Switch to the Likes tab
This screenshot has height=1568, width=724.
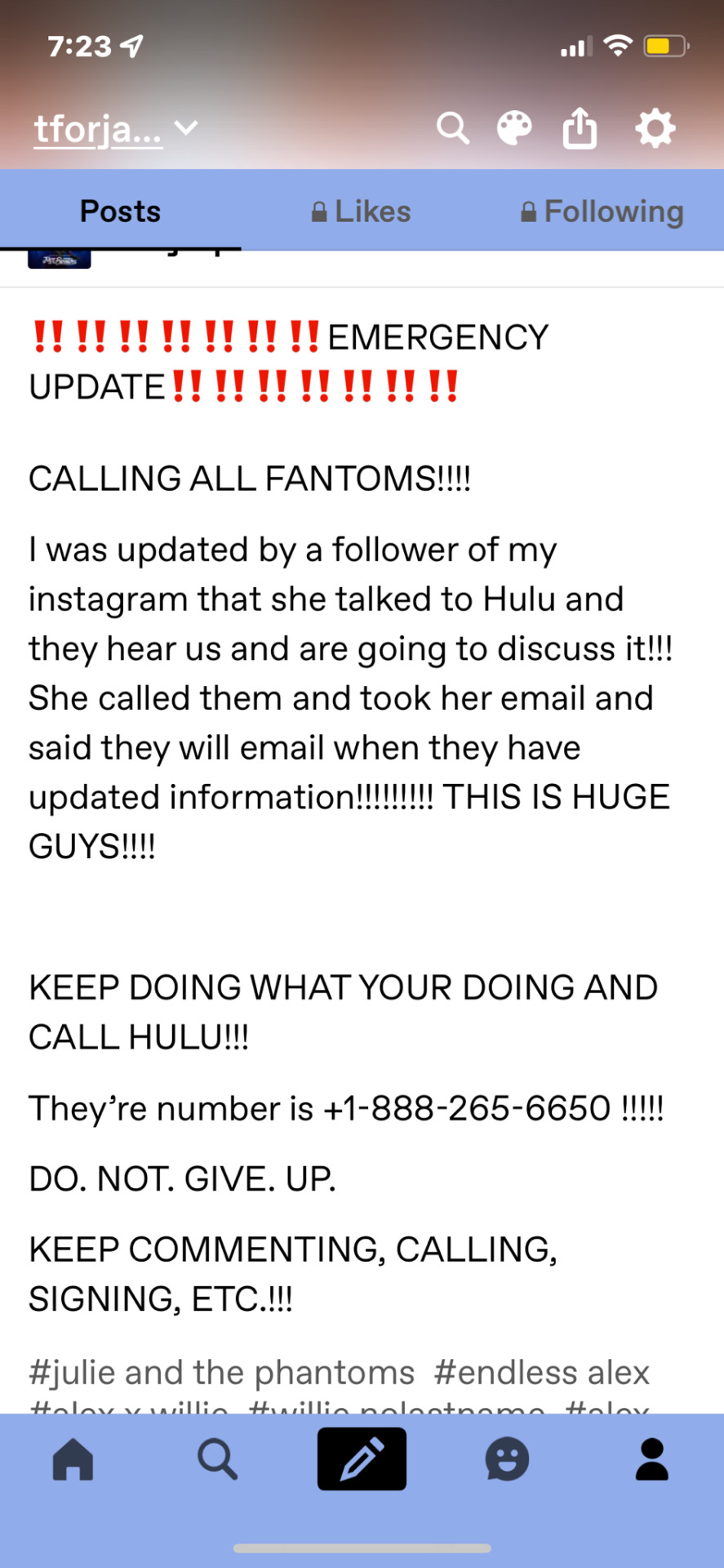[x=361, y=212]
